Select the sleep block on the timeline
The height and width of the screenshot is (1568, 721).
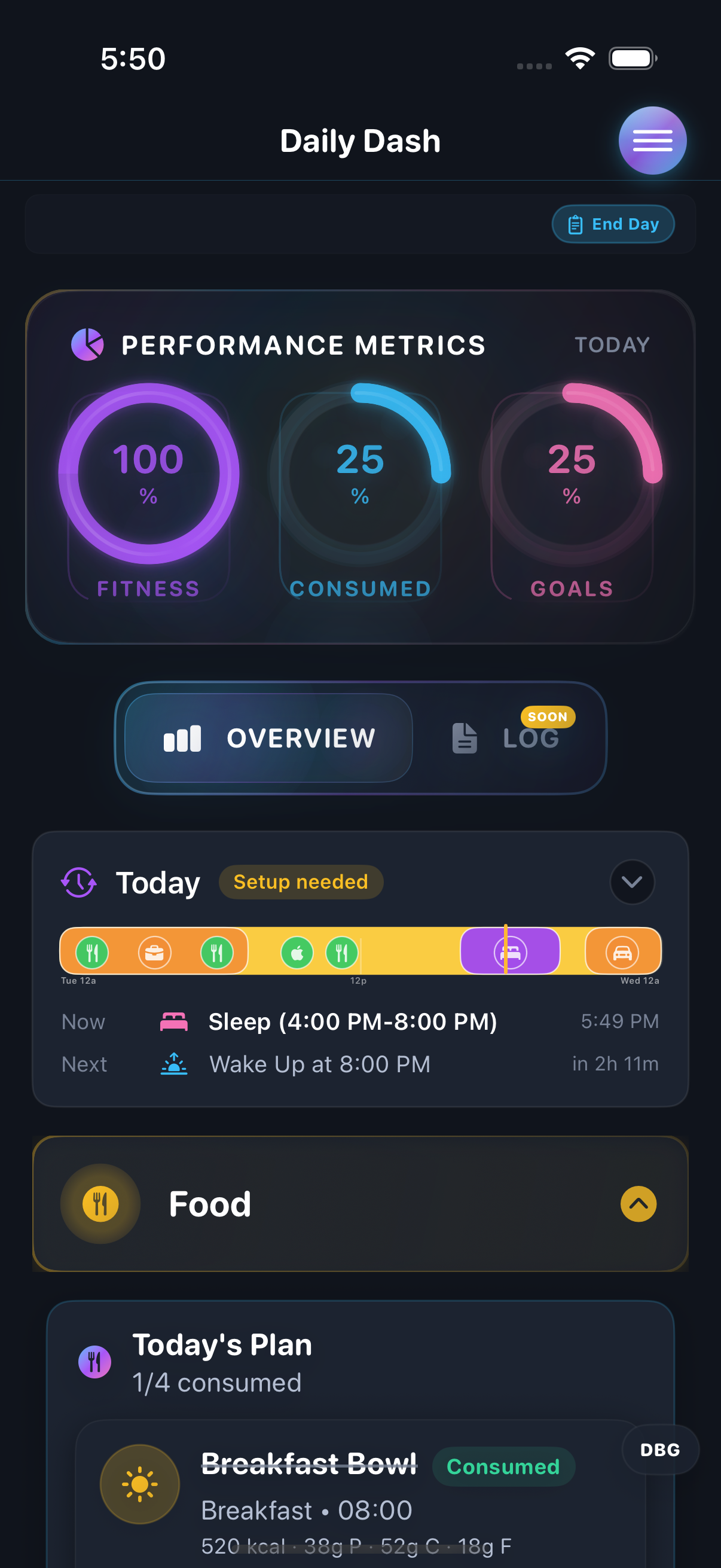coord(510,951)
